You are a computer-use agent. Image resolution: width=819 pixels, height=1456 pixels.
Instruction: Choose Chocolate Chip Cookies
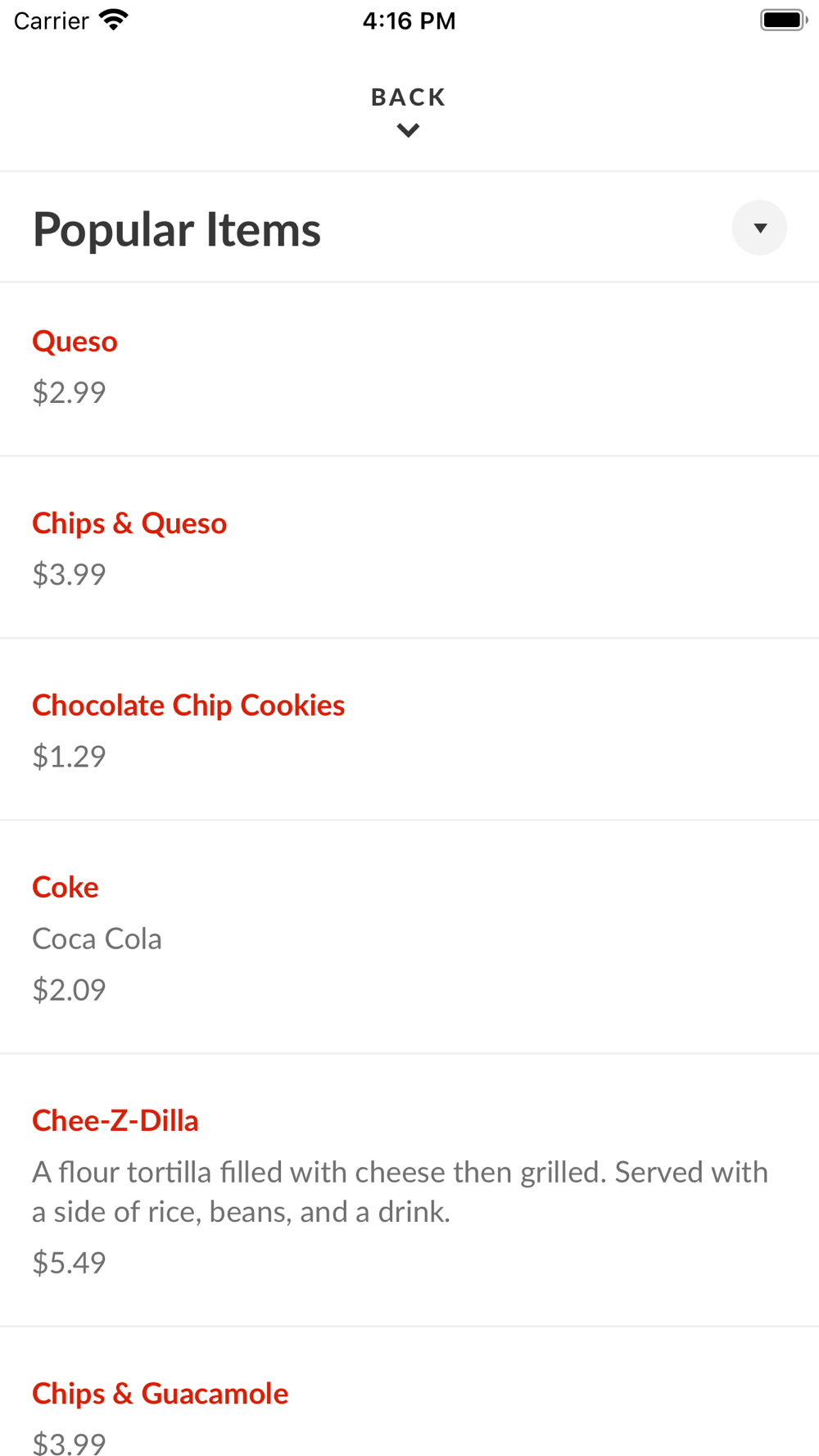(409, 730)
